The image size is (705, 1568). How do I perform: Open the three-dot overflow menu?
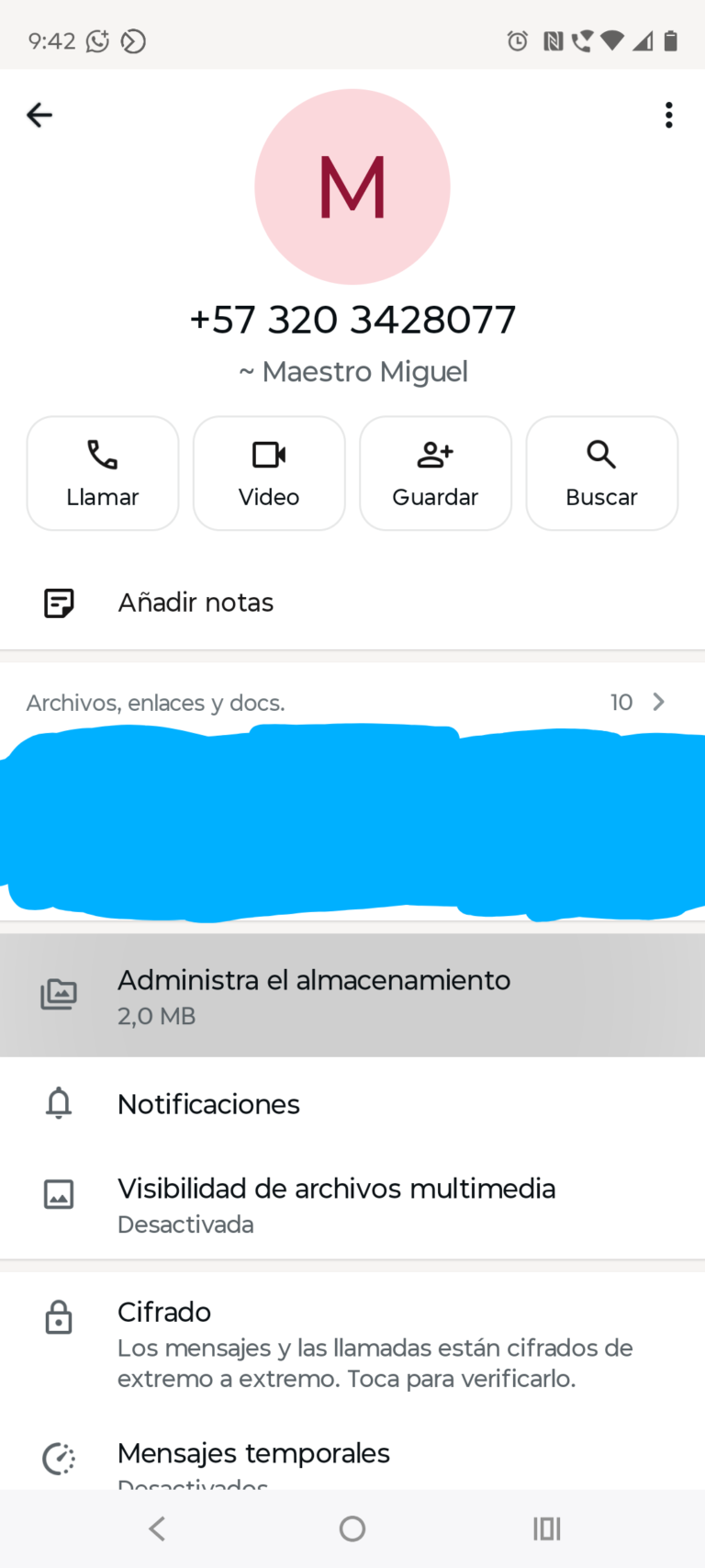tap(668, 115)
